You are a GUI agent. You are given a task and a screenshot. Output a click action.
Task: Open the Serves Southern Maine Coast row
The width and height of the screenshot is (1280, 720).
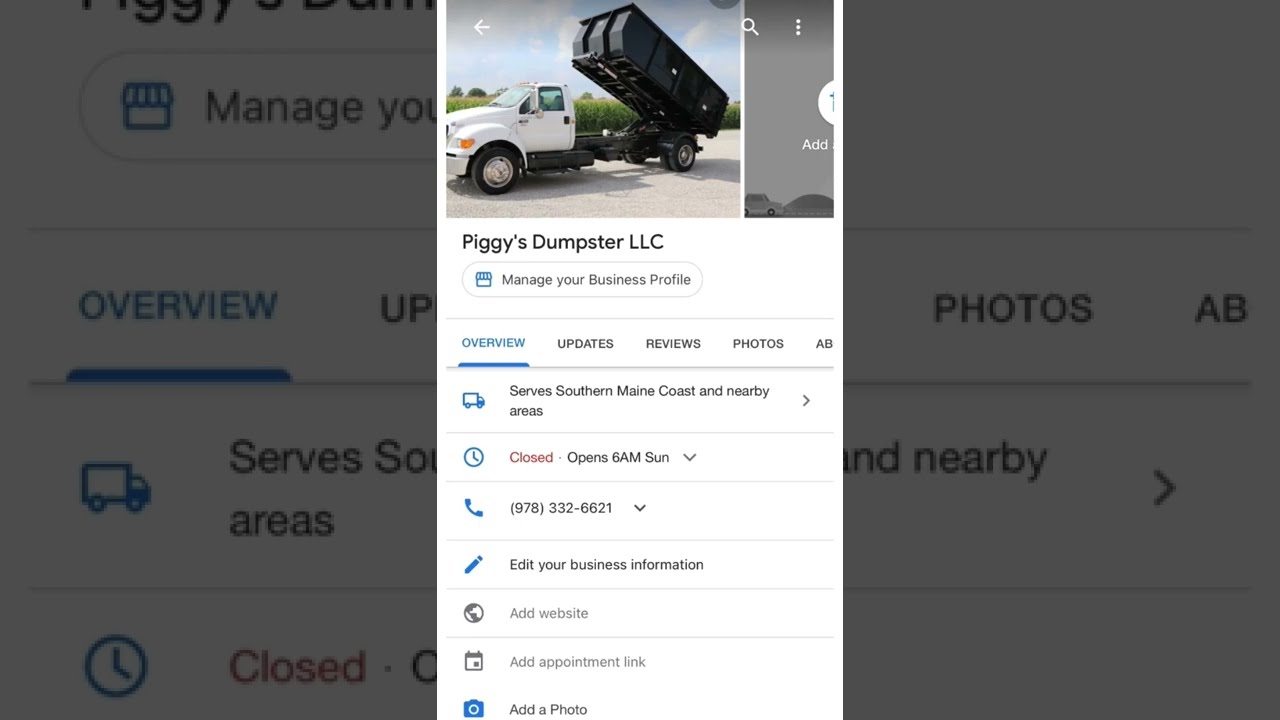click(x=640, y=401)
